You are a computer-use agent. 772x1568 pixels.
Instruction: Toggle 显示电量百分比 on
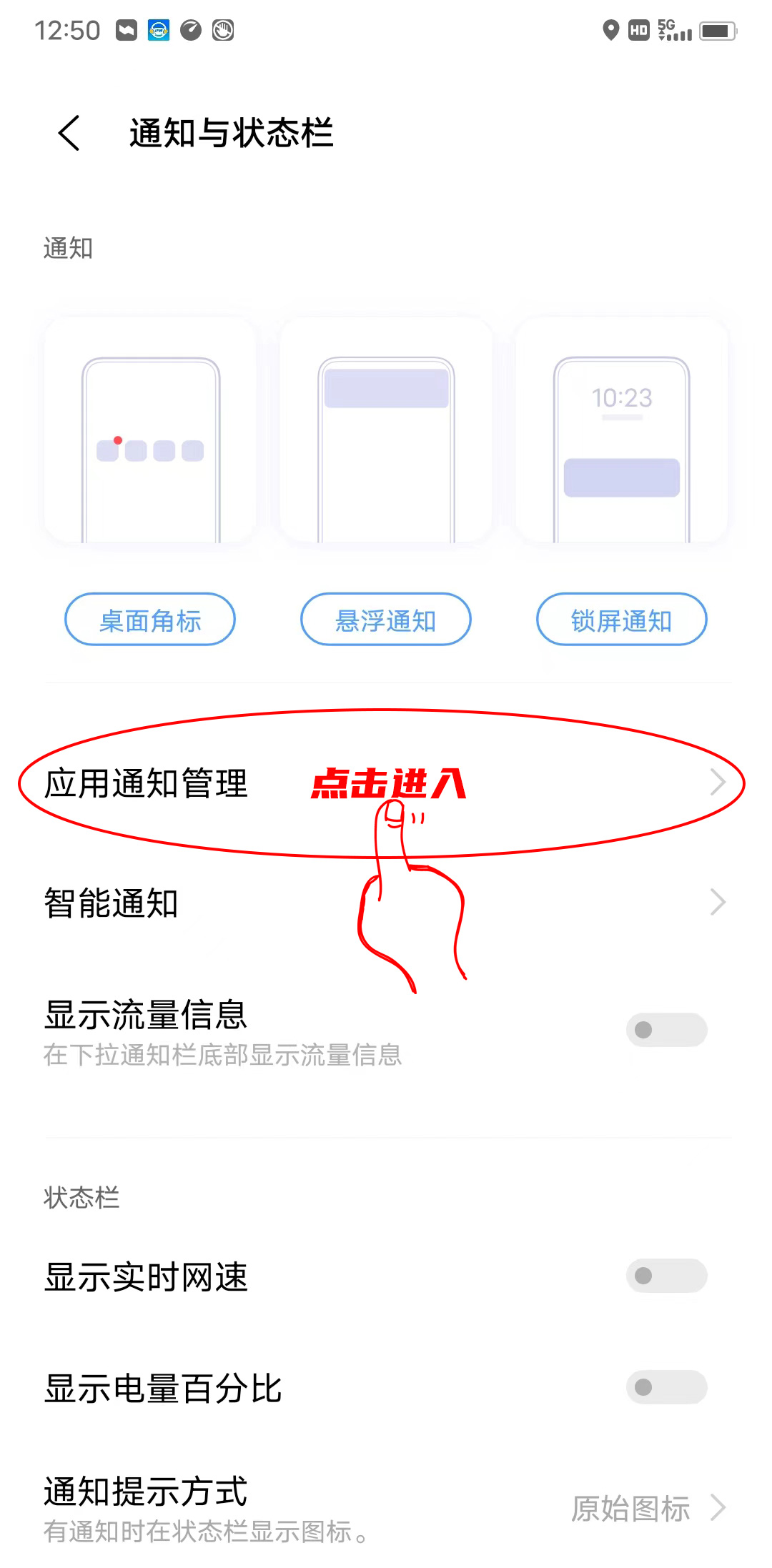666,1387
